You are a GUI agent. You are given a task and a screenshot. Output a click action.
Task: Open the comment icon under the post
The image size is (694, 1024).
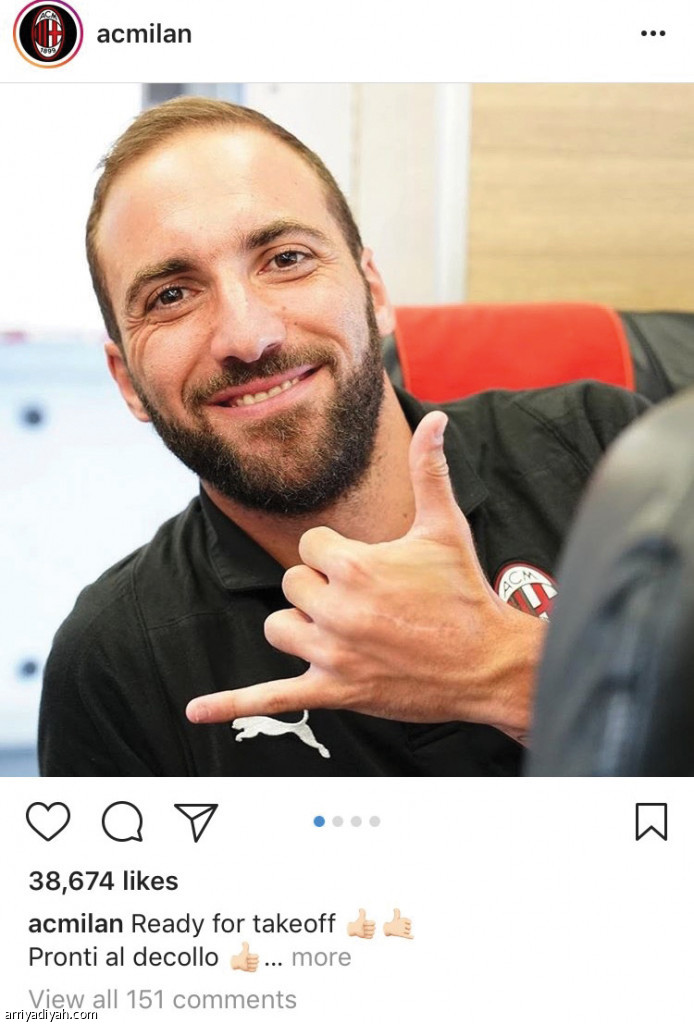(x=122, y=821)
